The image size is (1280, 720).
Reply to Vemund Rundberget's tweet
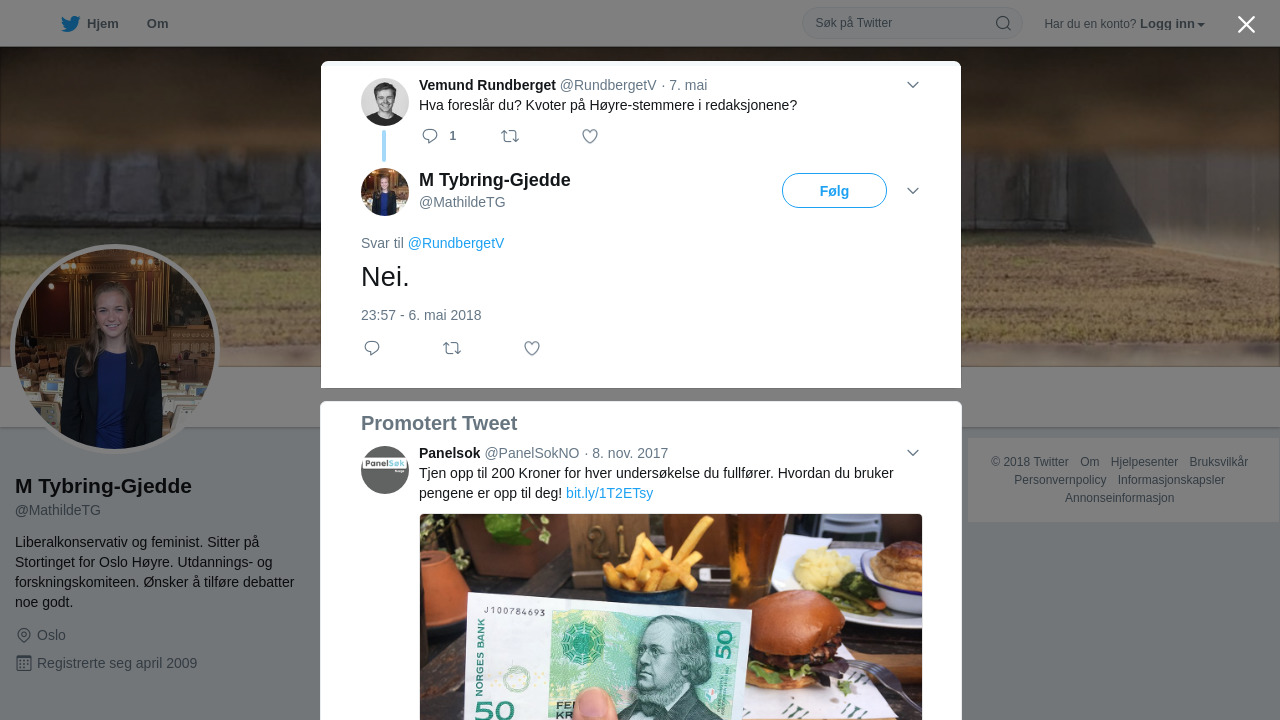tap(430, 136)
